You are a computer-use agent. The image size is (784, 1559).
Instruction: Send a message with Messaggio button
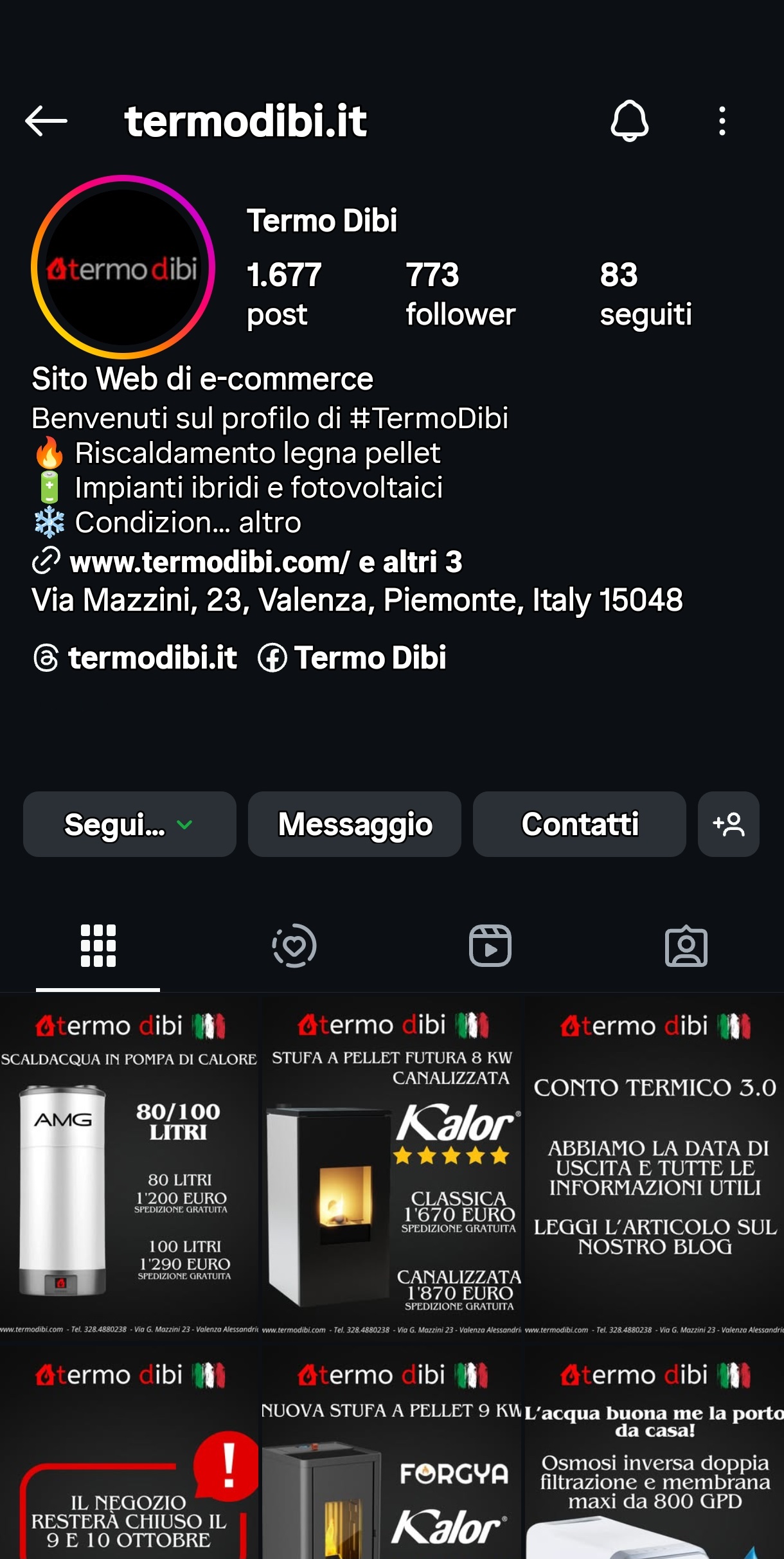click(355, 824)
